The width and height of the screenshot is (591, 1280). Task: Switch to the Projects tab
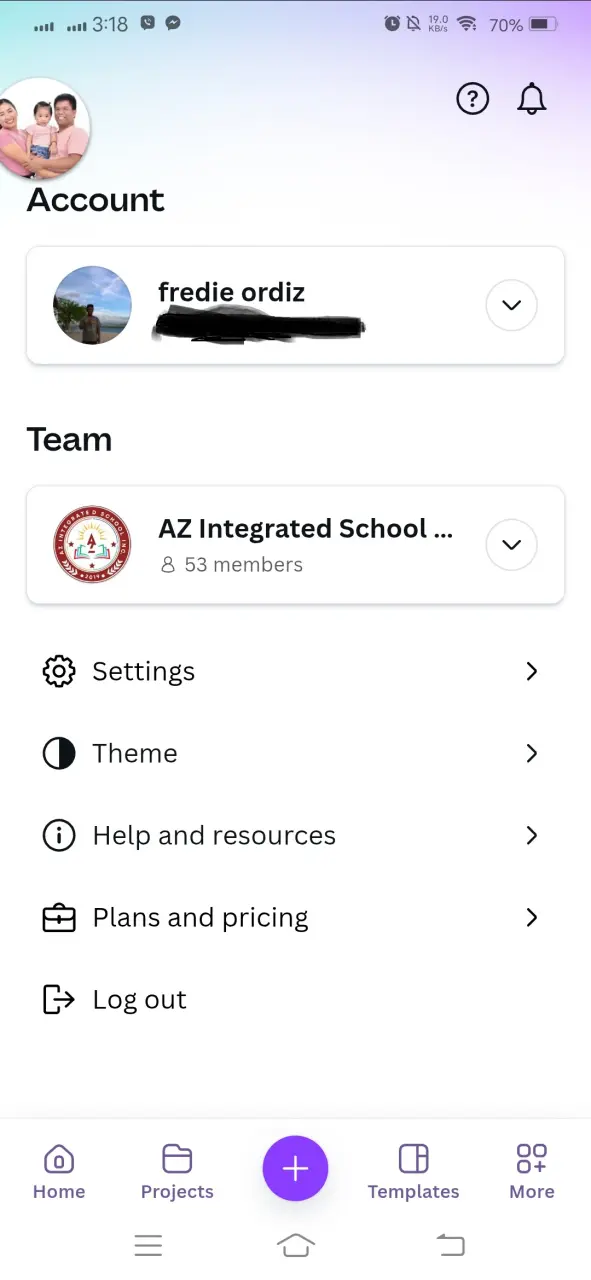[177, 1172]
